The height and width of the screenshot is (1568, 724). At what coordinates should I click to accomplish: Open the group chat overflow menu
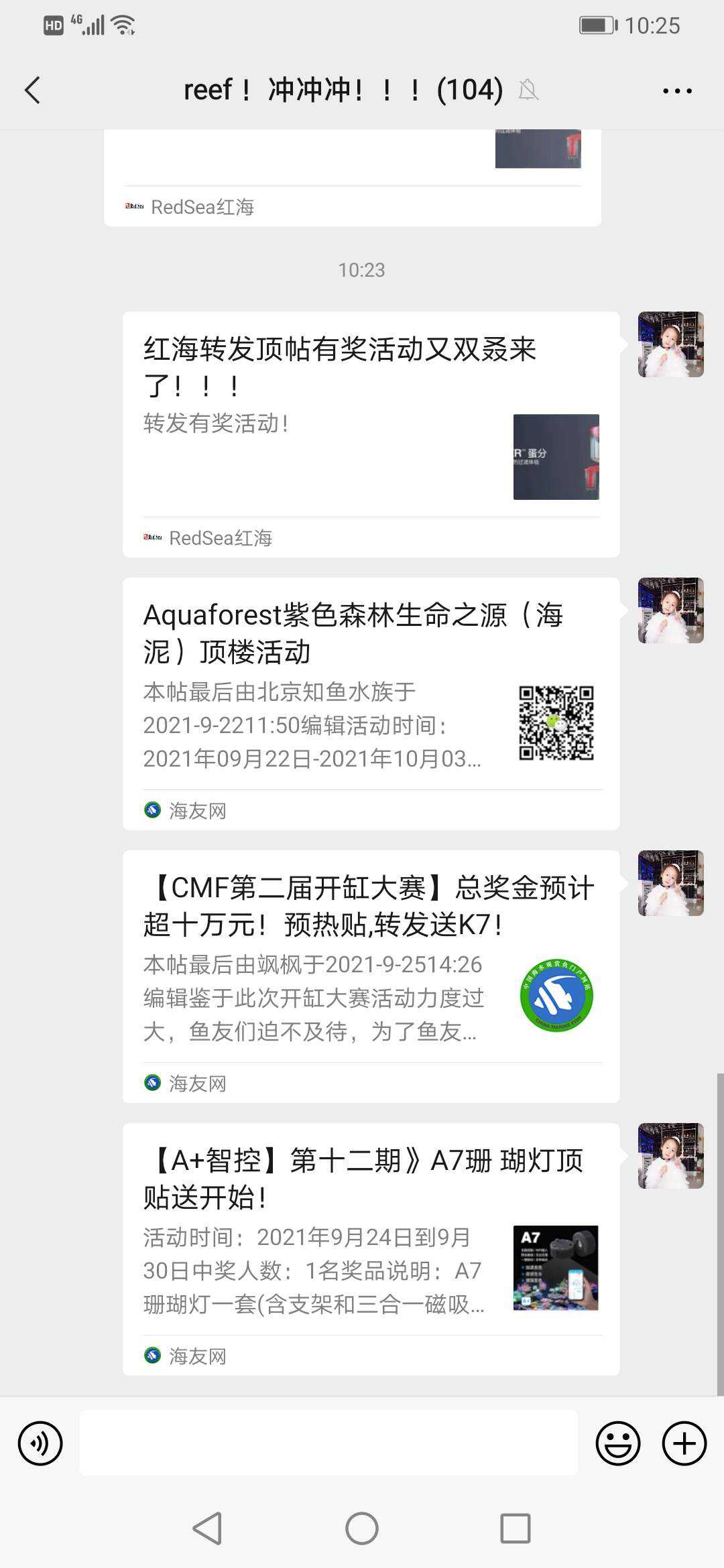(677, 90)
